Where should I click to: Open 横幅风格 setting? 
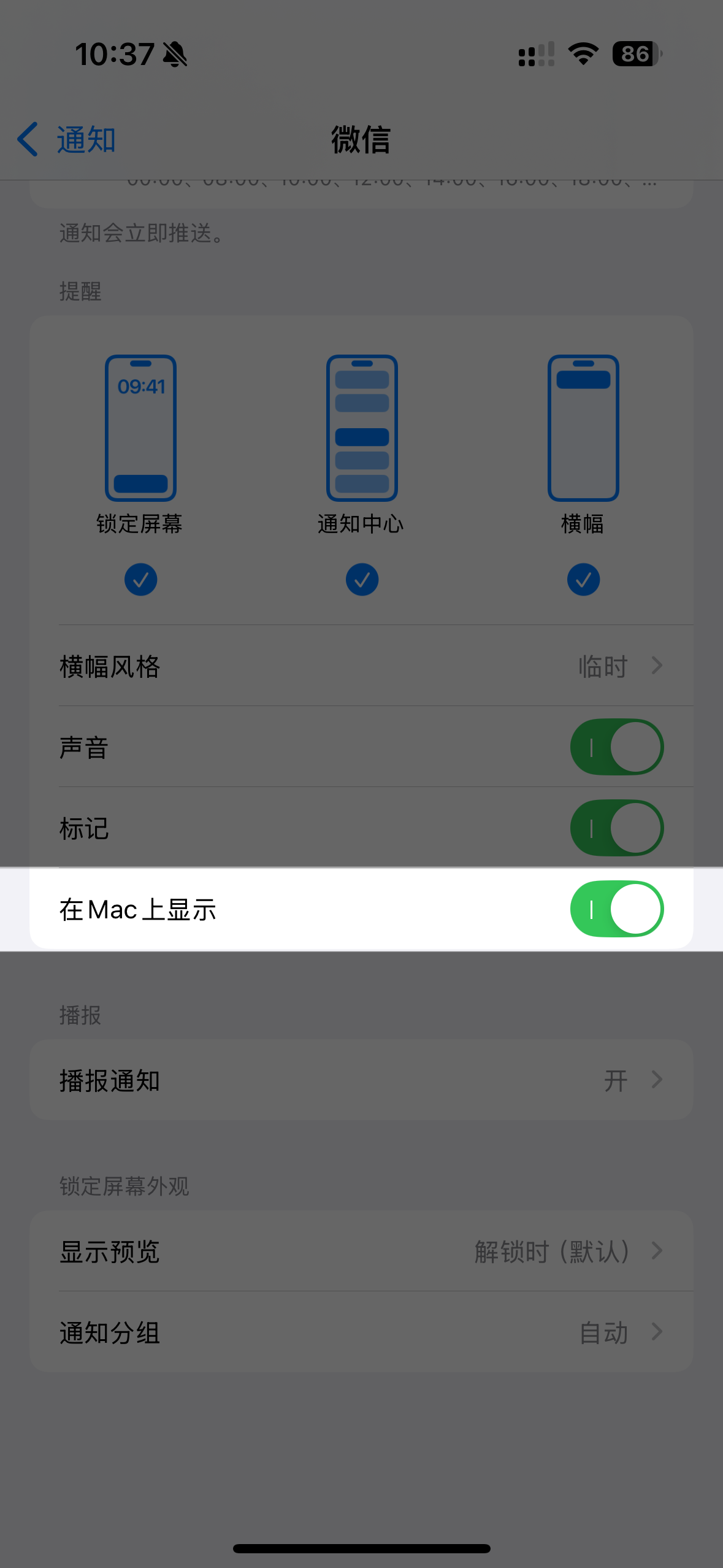pos(361,666)
